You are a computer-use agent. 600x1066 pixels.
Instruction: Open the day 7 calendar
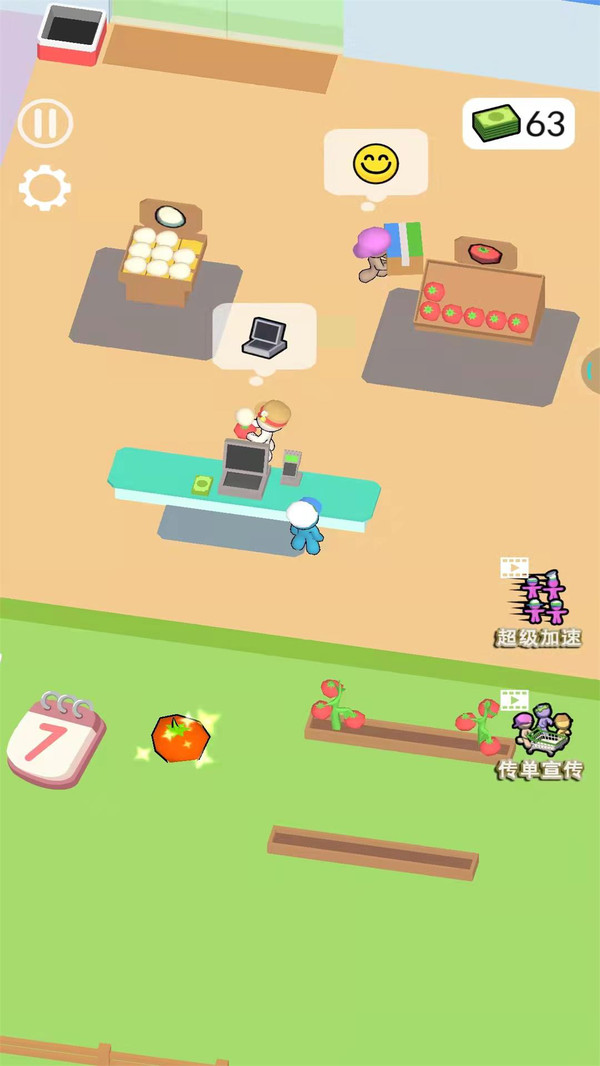(55, 738)
